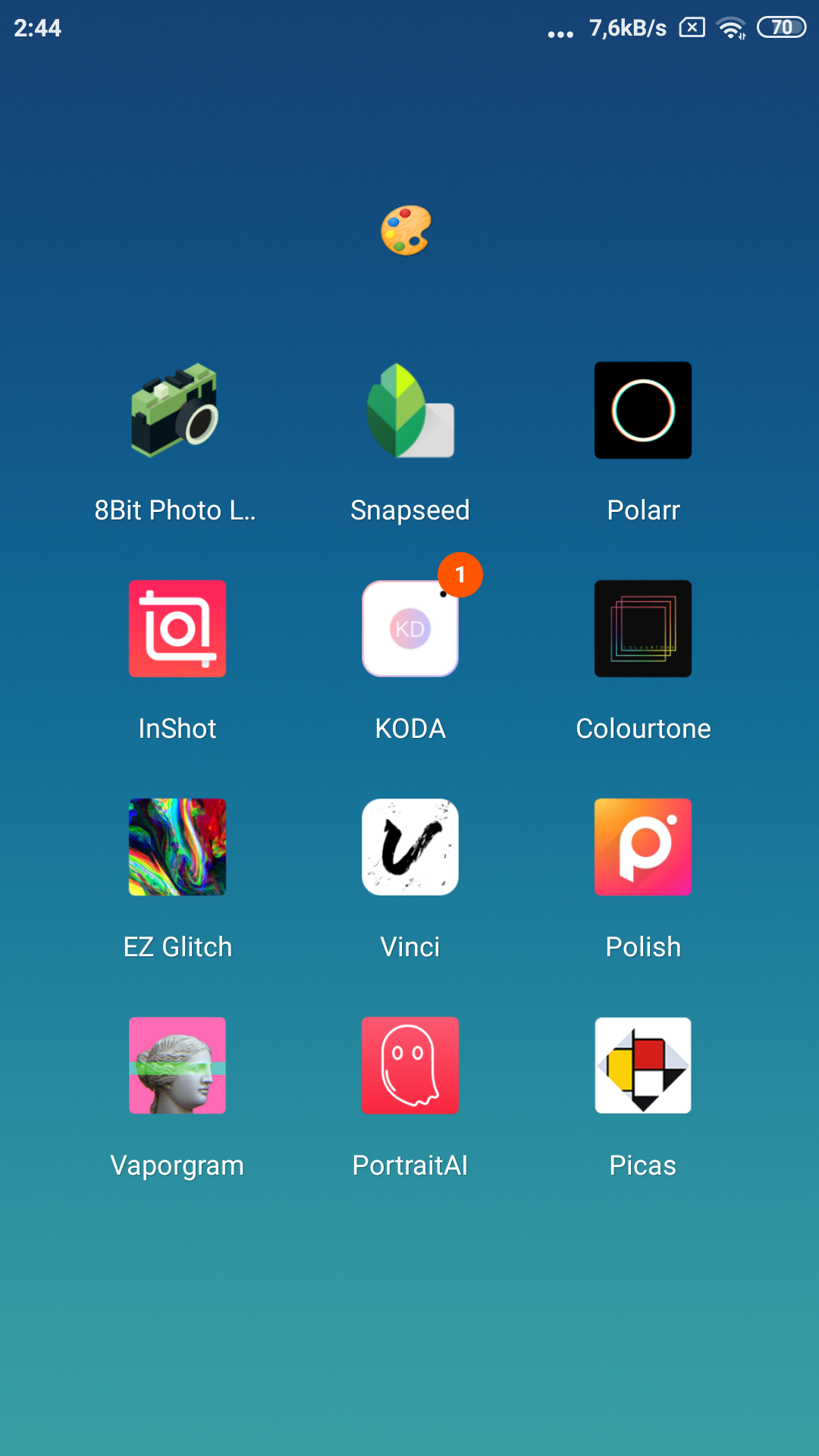Start the Picas art app
Image resolution: width=819 pixels, height=1456 pixels.
(642, 1065)
